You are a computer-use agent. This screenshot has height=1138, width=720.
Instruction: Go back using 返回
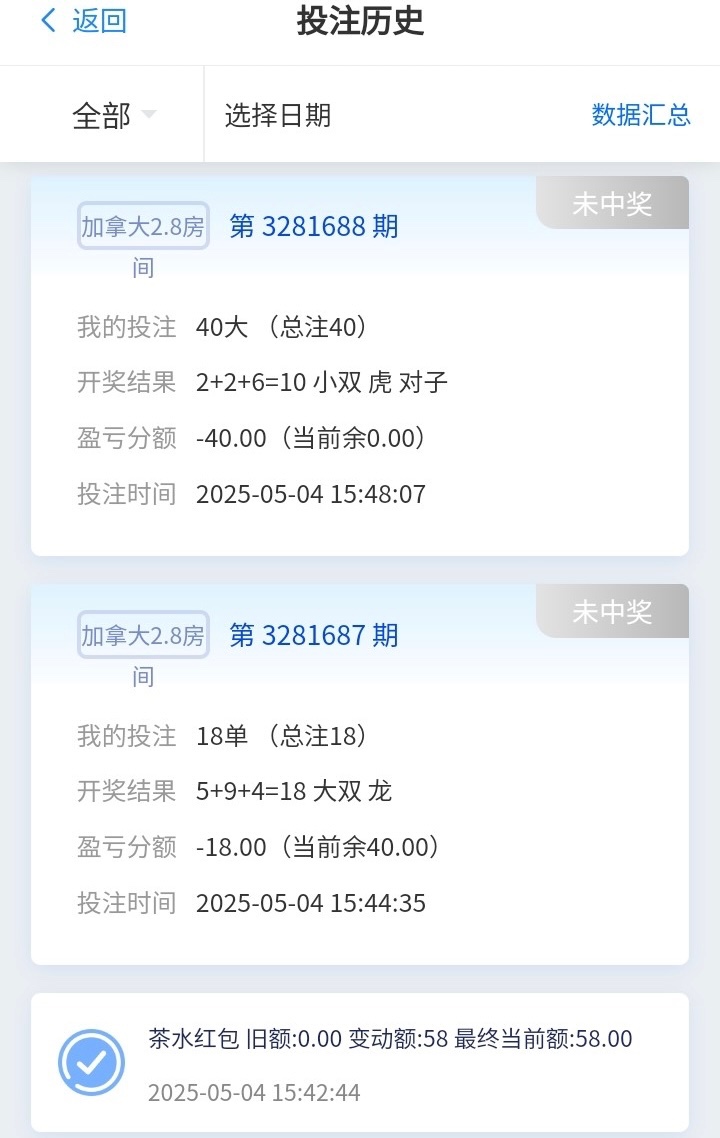(84, 22)
